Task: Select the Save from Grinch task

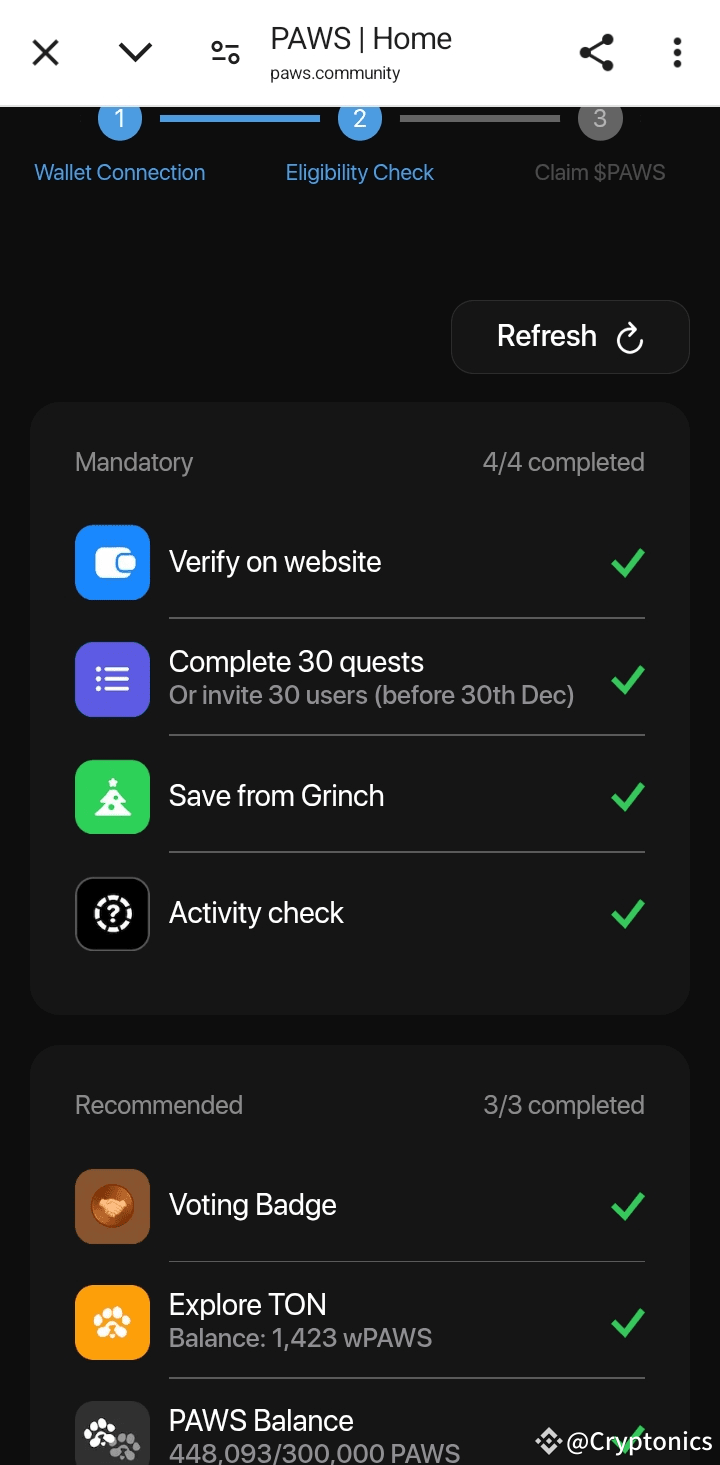Action: coord(360,796)
